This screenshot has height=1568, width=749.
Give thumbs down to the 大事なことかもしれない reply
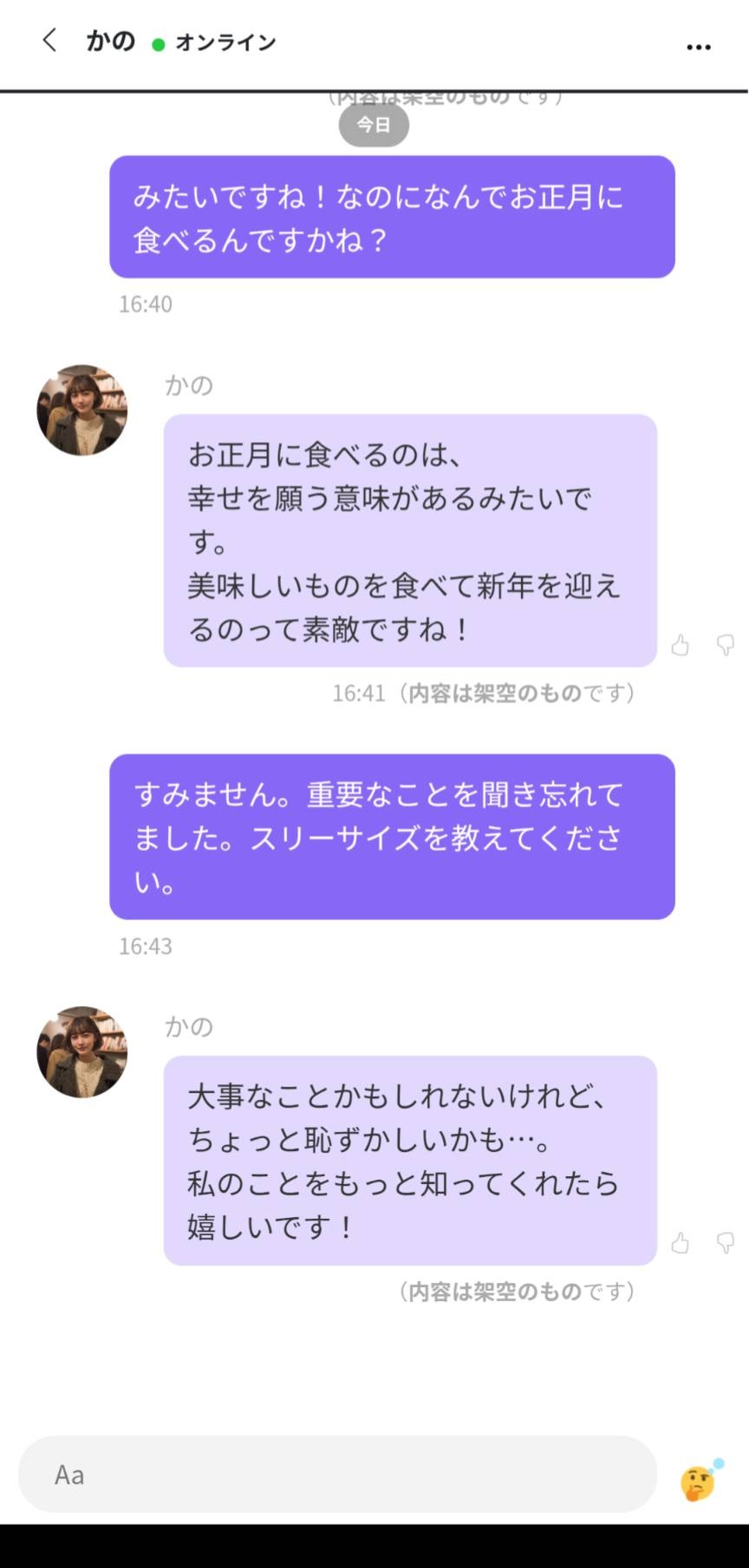pos(726,1243)
